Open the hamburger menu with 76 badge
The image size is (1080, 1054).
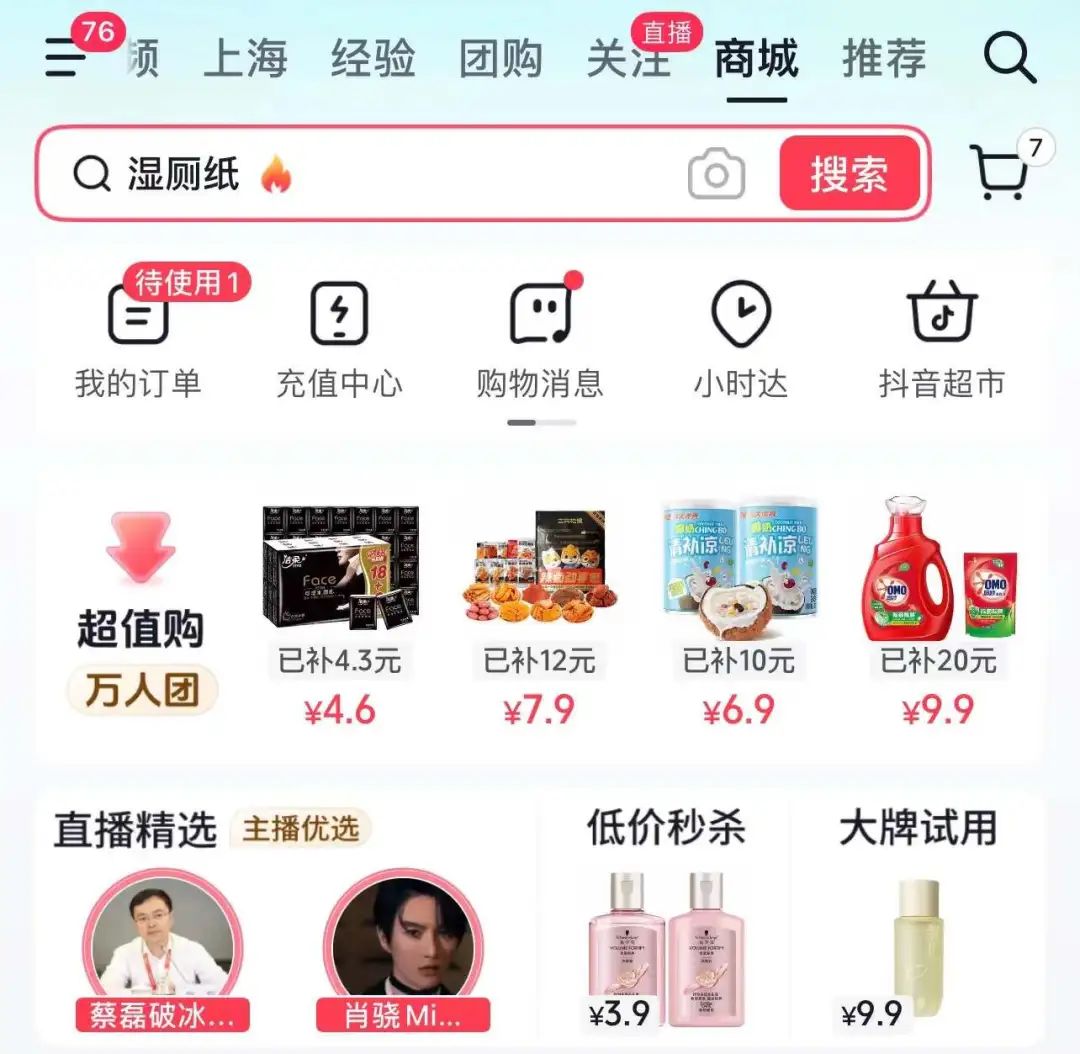68,59
